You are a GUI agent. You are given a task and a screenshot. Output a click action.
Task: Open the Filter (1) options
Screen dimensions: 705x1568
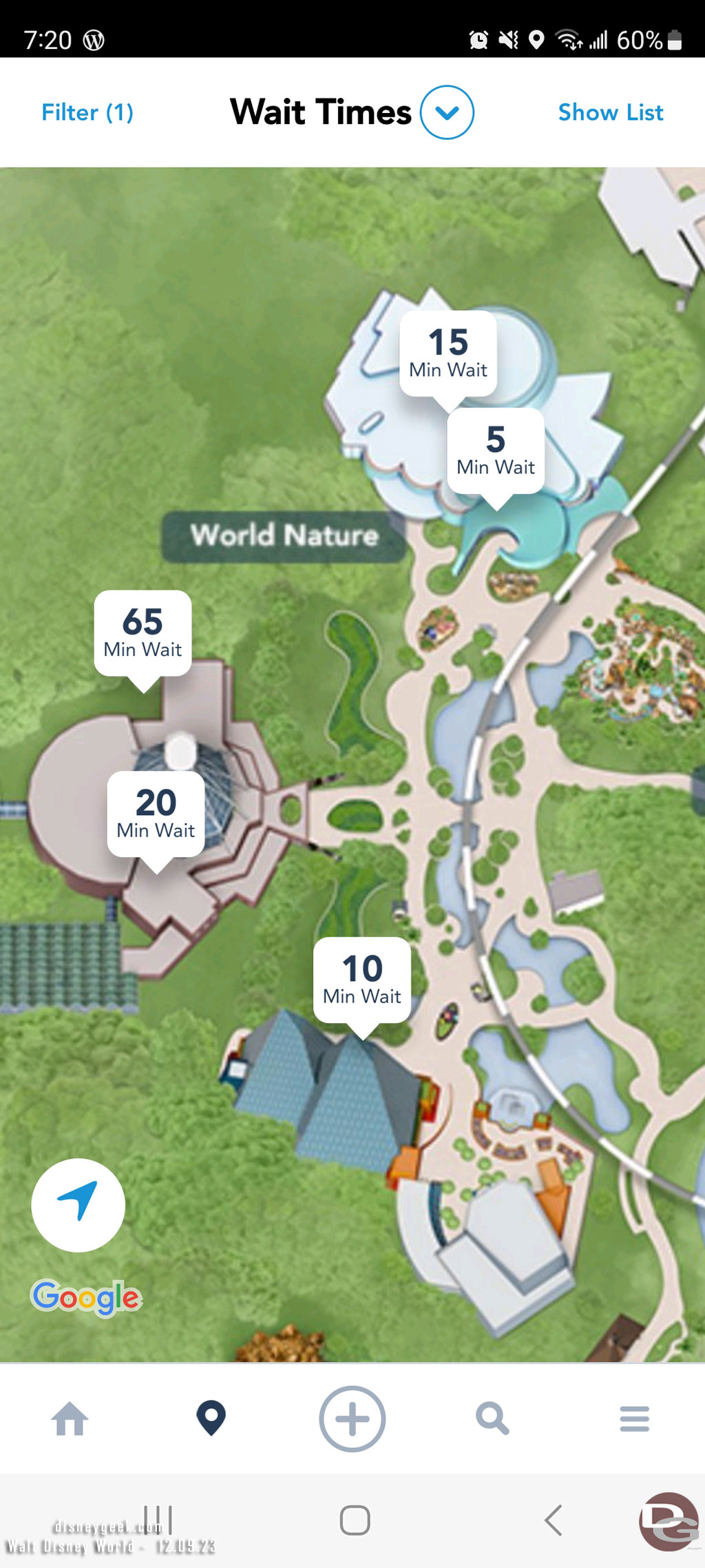coord(87,112)
